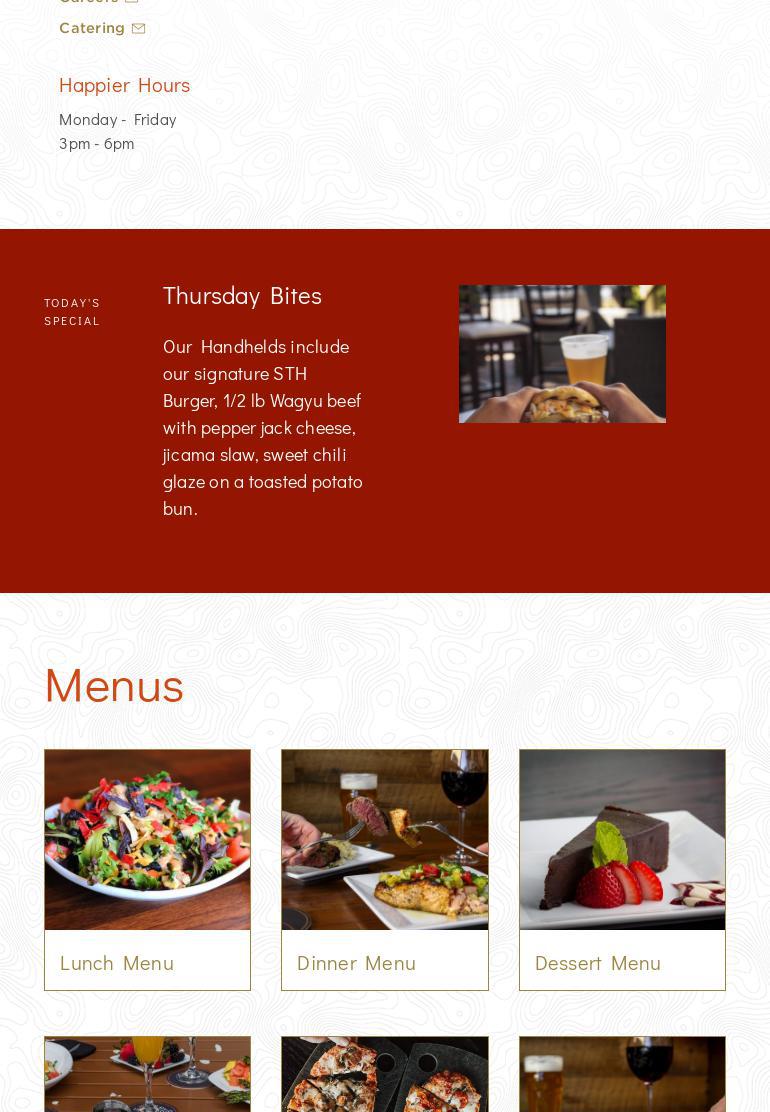
Task: Open the menu card with the mimosa photo
Action: pyautogui.click(x=147, y=1075)
